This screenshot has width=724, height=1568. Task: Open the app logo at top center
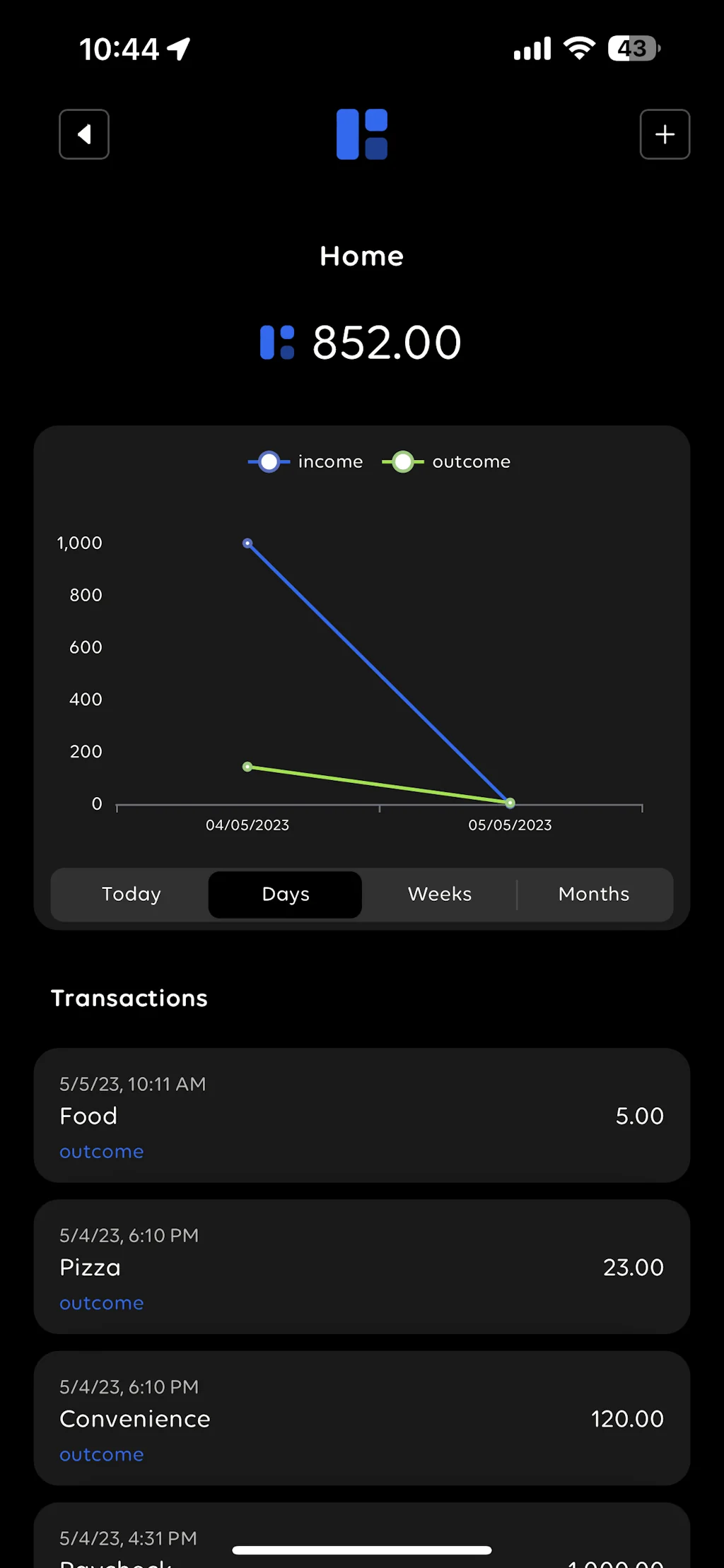[x=361, y=134]
